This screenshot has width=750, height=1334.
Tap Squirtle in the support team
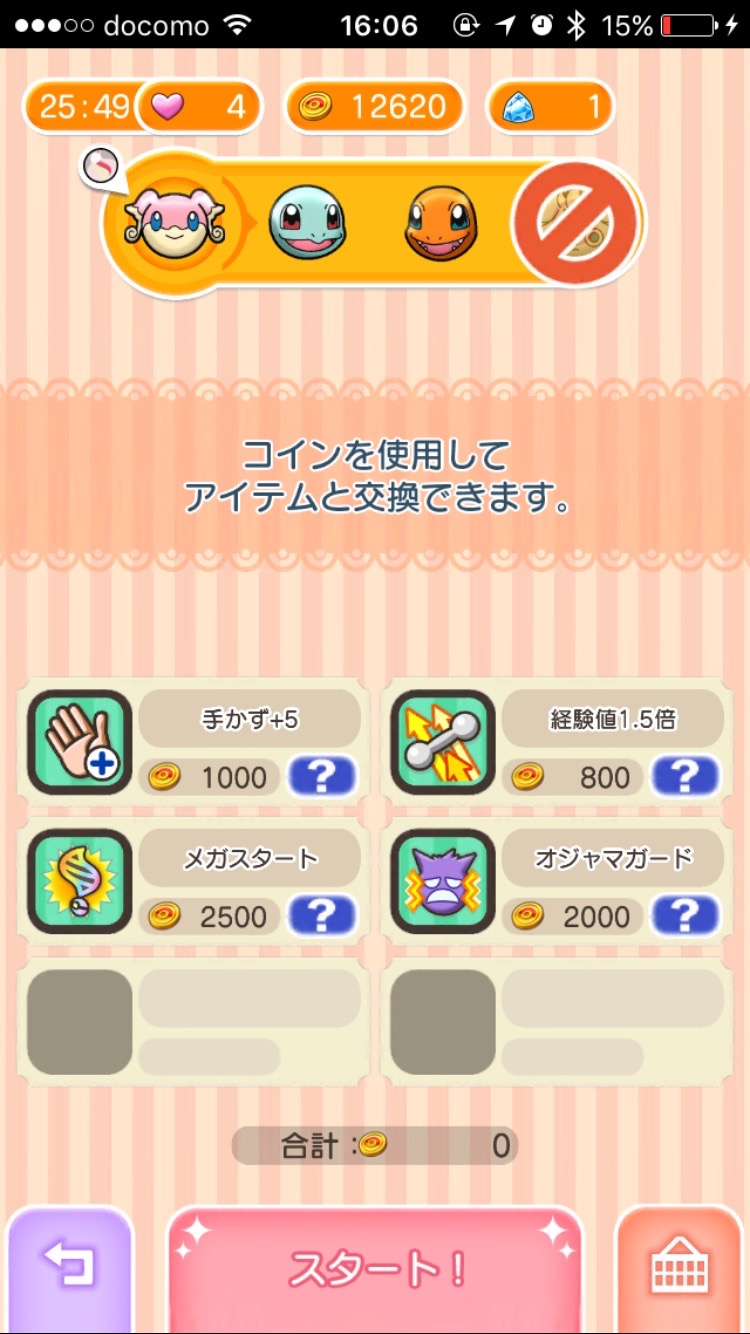pos(307,222)
